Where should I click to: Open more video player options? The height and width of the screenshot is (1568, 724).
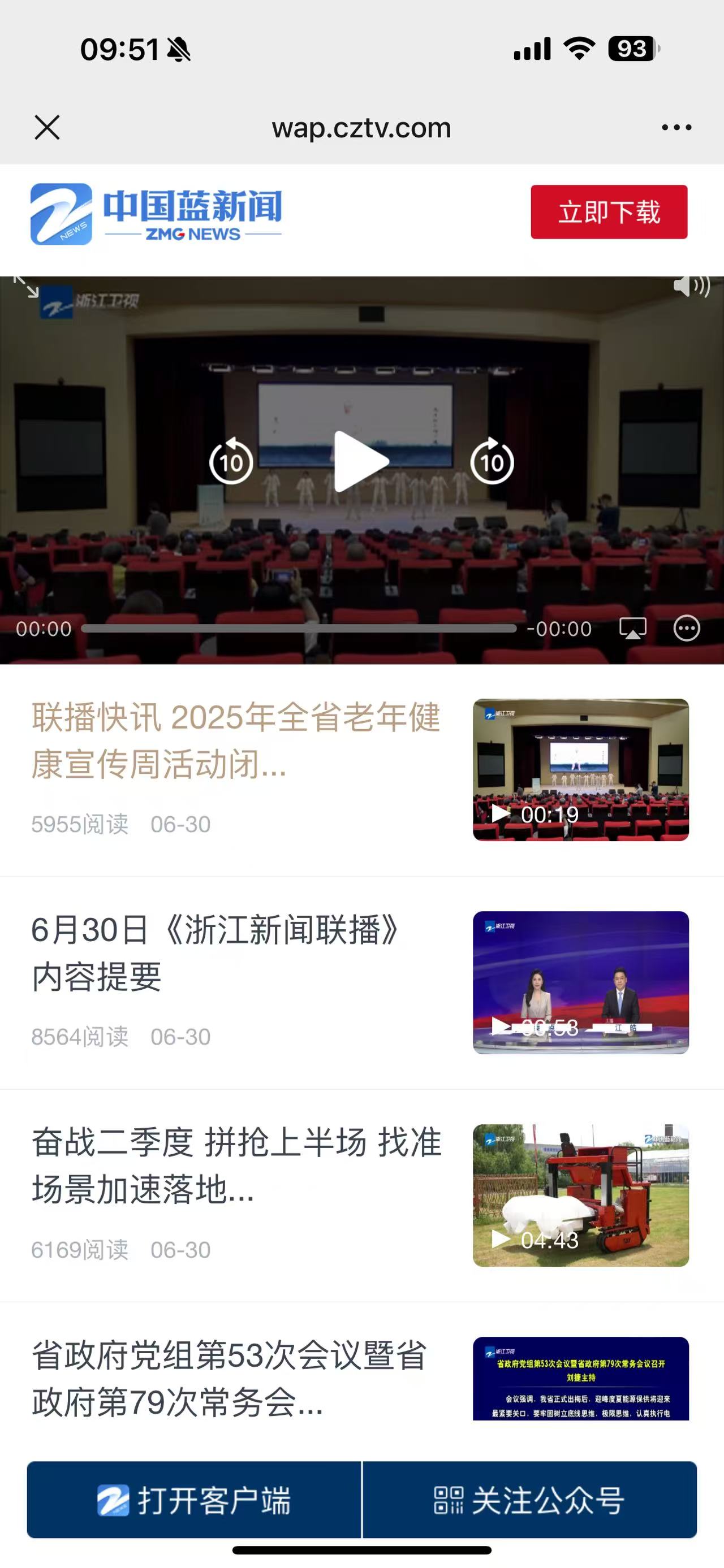pos(686,627)
